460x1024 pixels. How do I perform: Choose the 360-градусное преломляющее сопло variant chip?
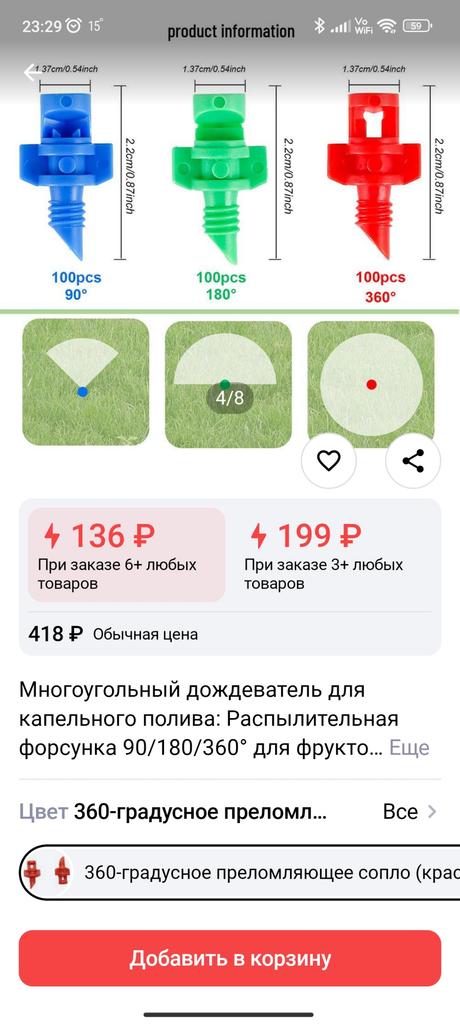point(240,872)
